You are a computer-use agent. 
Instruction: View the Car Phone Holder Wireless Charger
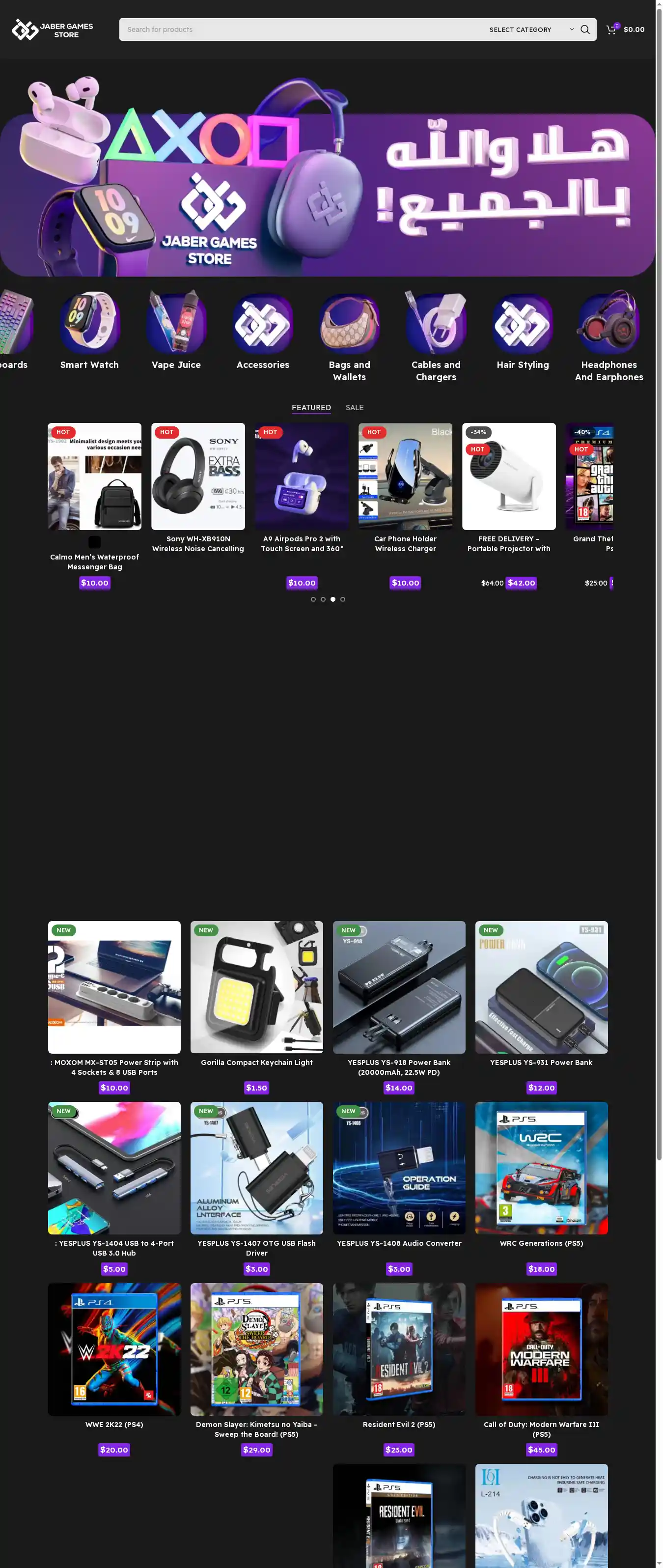point(405,476)
